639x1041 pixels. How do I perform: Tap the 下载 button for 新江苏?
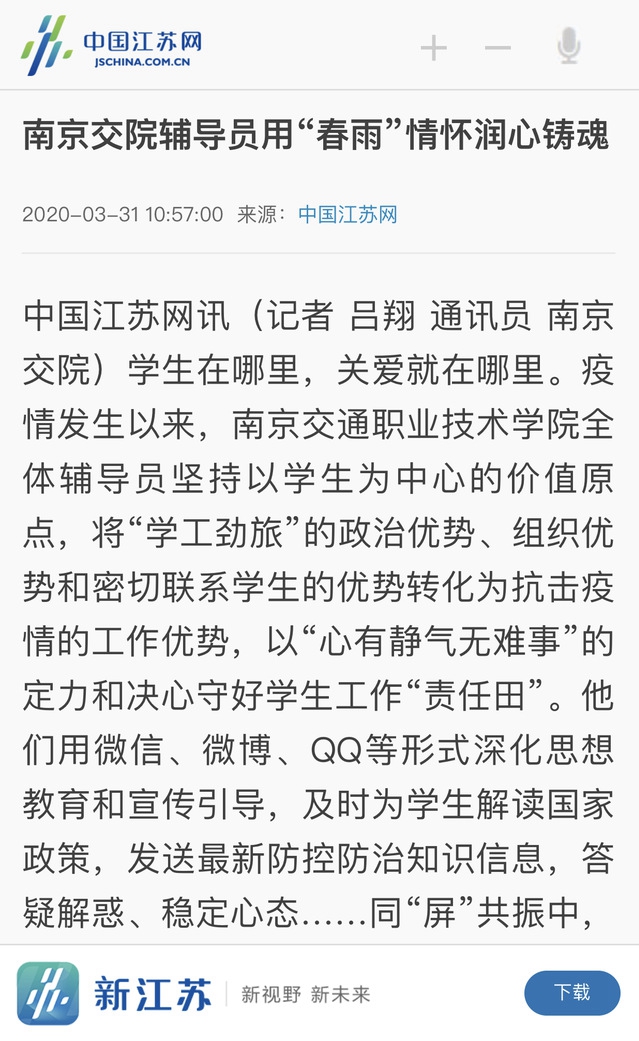572,992
